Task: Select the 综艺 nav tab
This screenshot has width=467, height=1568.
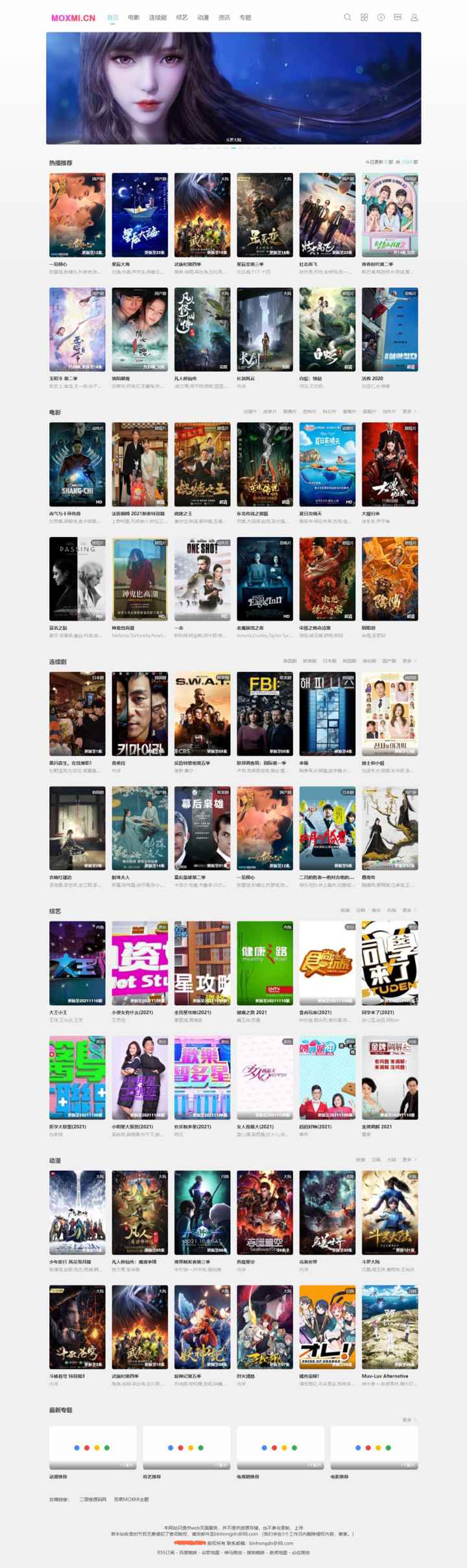Action: point(182,17)
